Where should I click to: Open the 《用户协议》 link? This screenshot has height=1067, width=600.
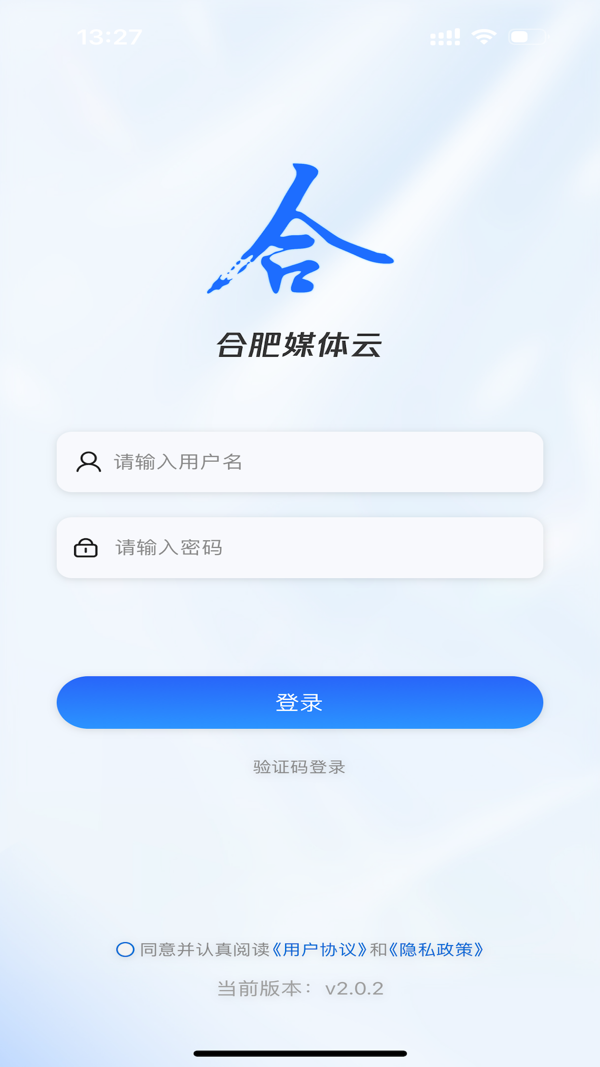[320, 950]
